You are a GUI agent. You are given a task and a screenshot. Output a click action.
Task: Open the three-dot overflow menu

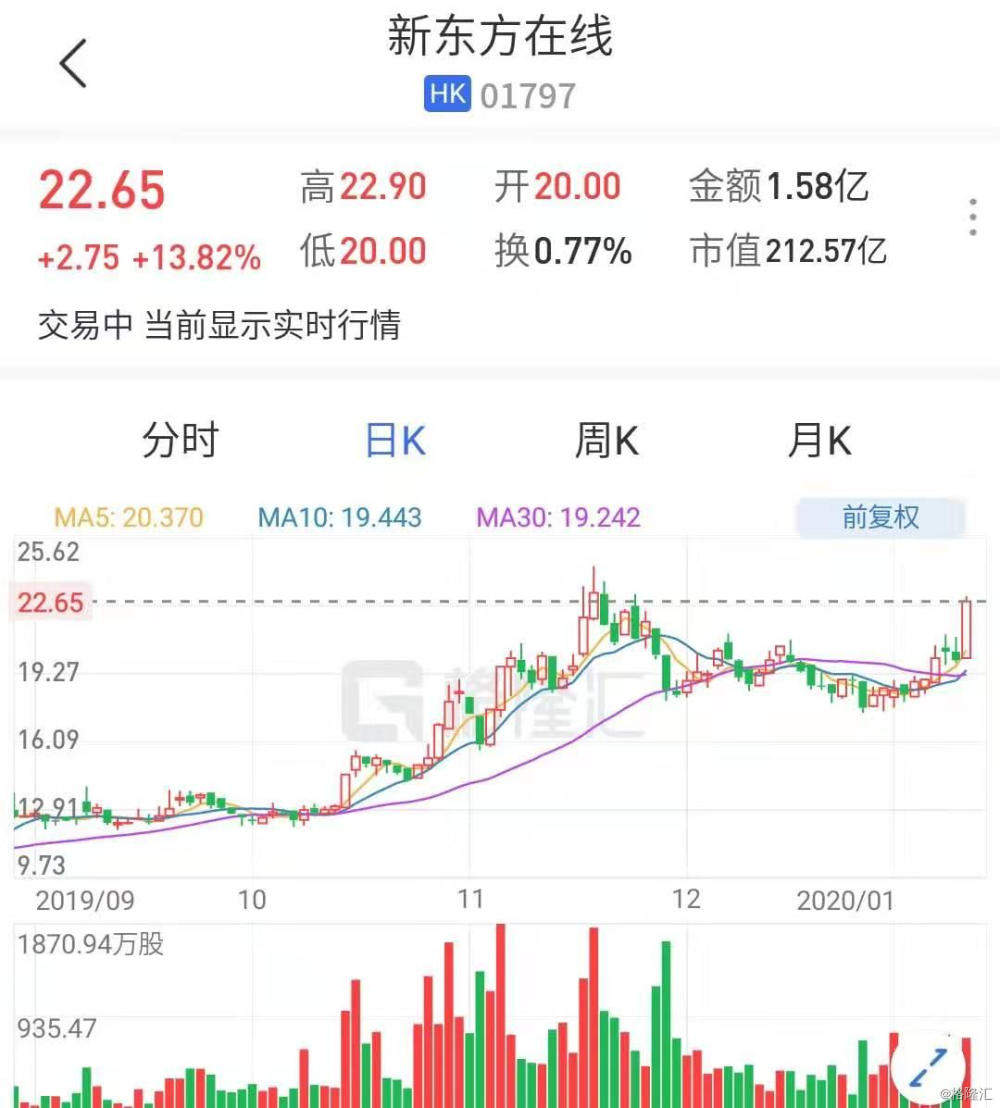(x=972, y=218)
